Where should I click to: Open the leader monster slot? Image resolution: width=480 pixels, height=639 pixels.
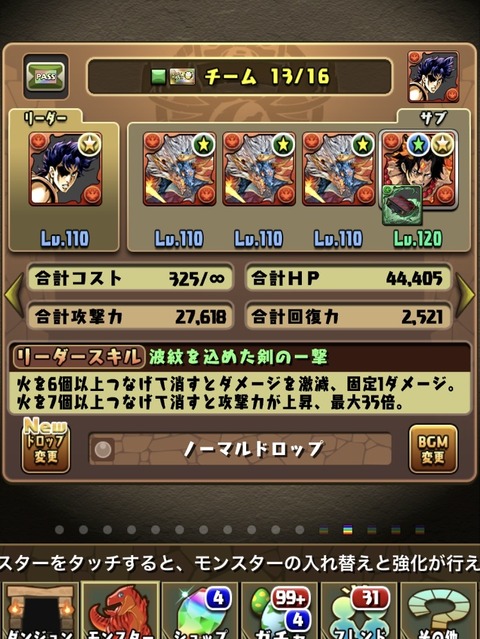[x=65, y=168]
